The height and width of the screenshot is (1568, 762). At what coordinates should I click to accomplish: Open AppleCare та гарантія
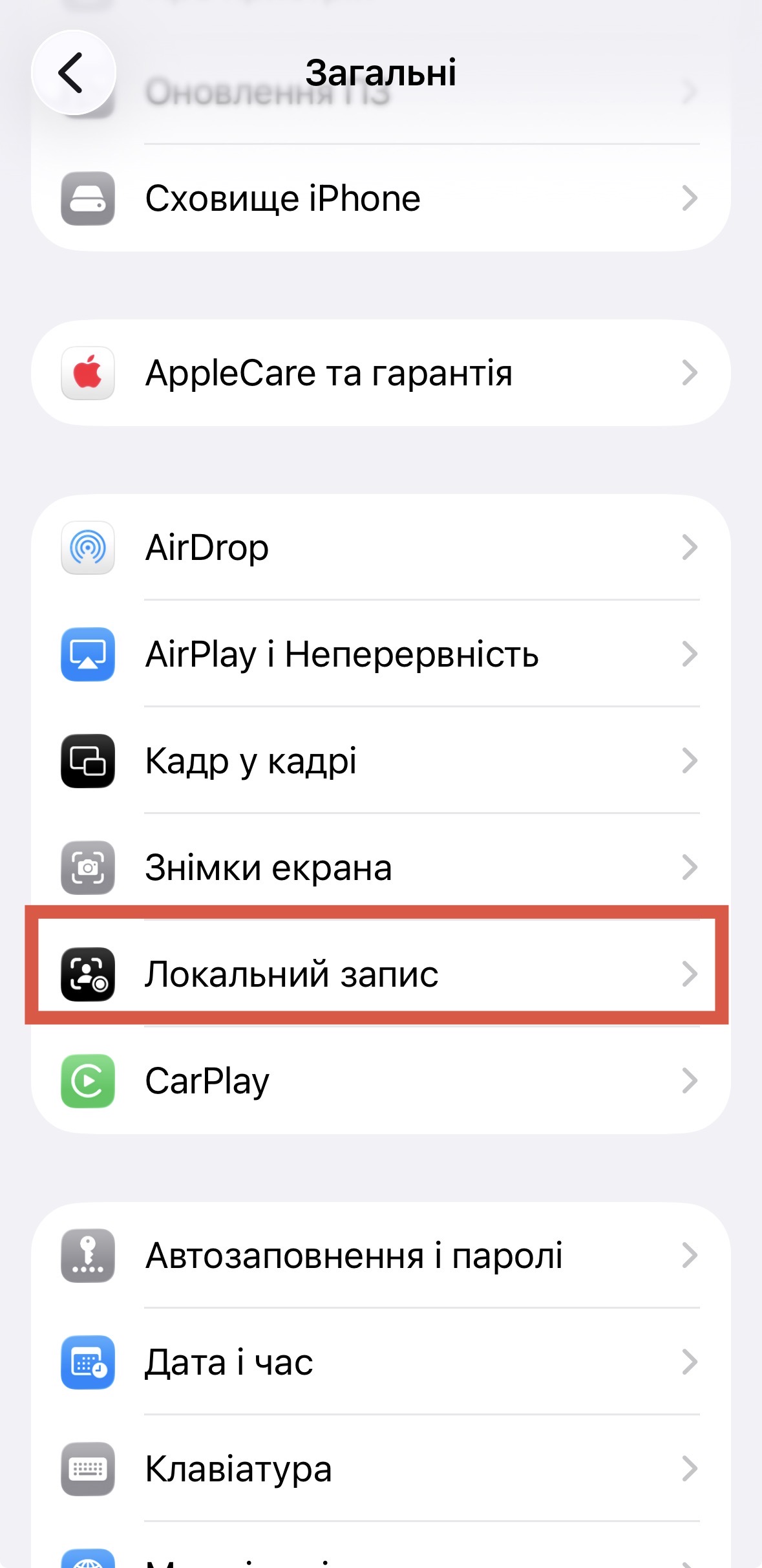pos(381,373)
